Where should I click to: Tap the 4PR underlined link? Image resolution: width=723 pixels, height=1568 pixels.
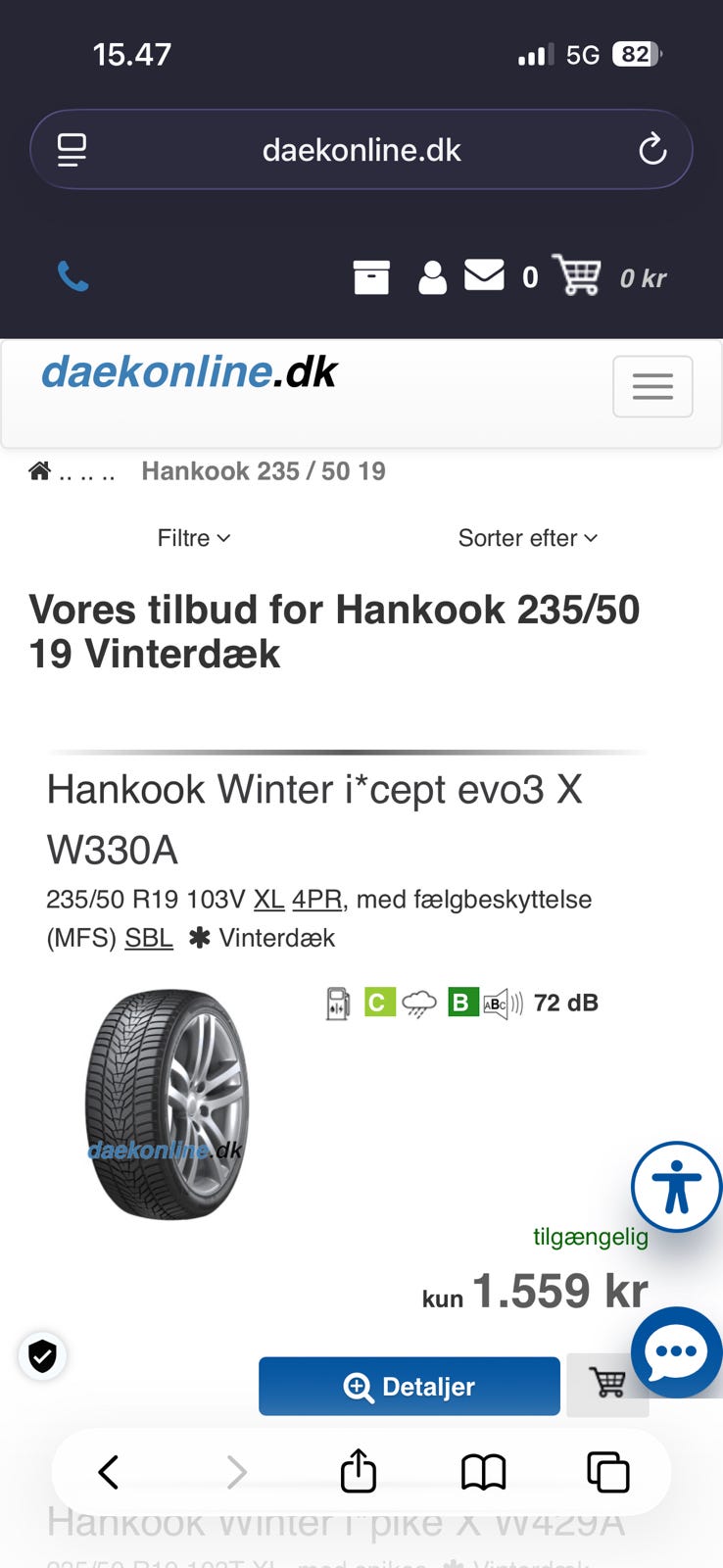click(316, 900)
